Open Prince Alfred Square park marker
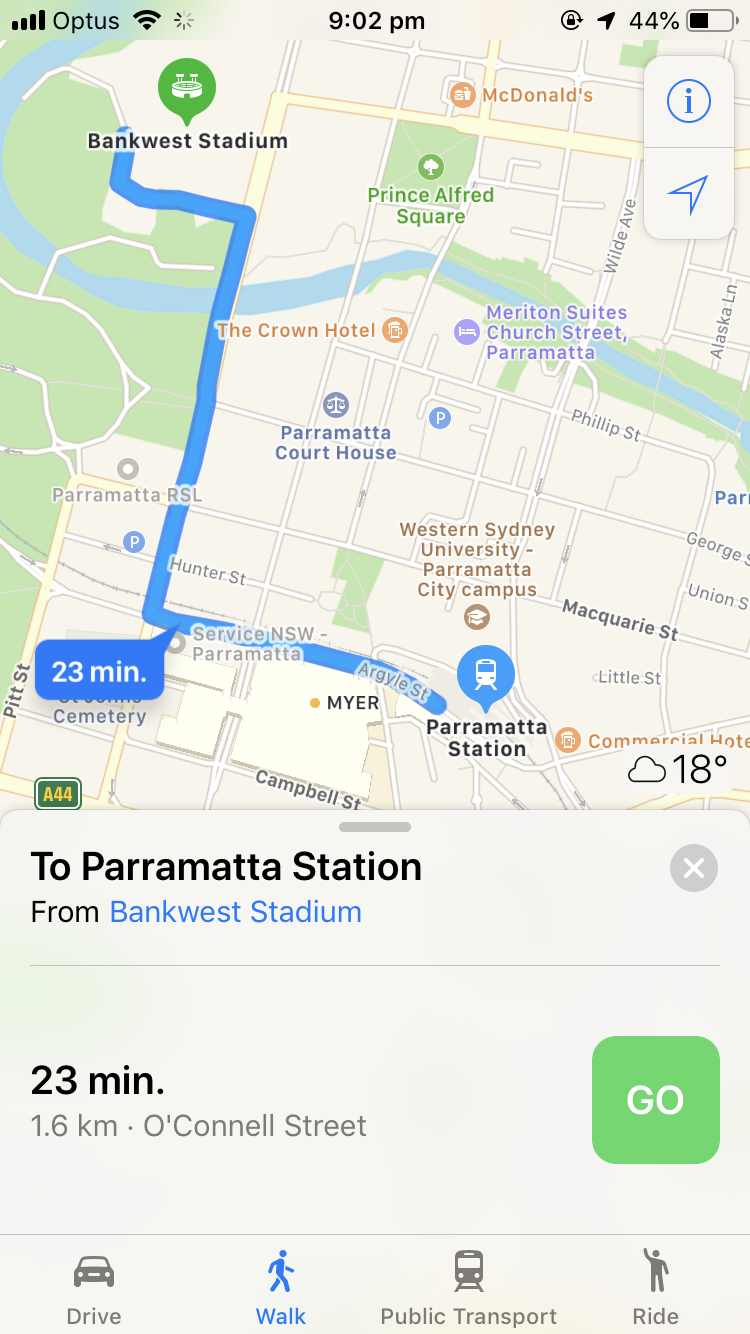750x1334 pixels. [x=431, y=166]
